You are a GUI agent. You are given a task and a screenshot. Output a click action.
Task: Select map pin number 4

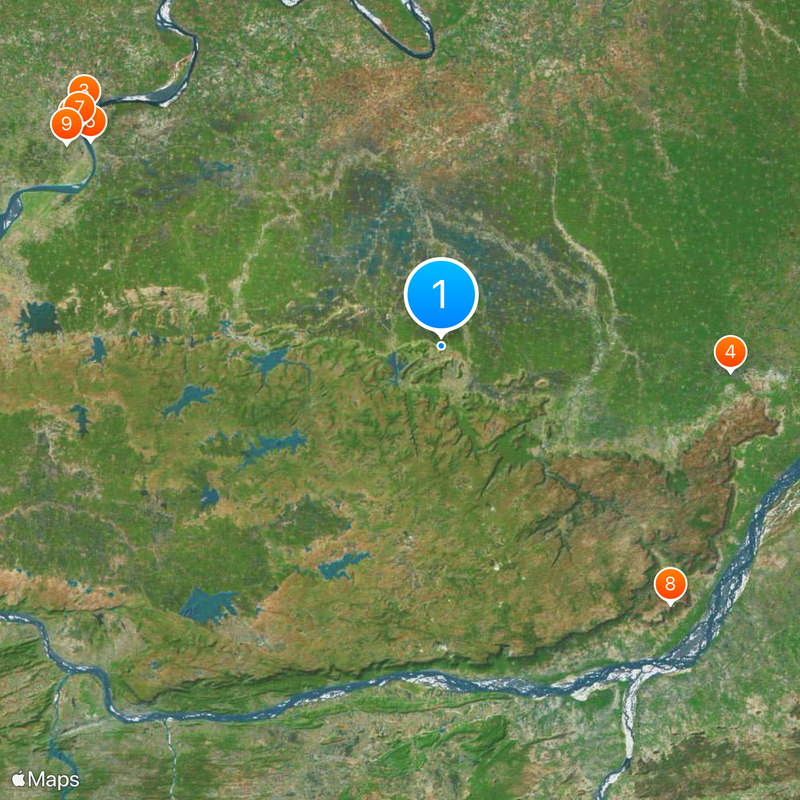[x=730, y=352]
